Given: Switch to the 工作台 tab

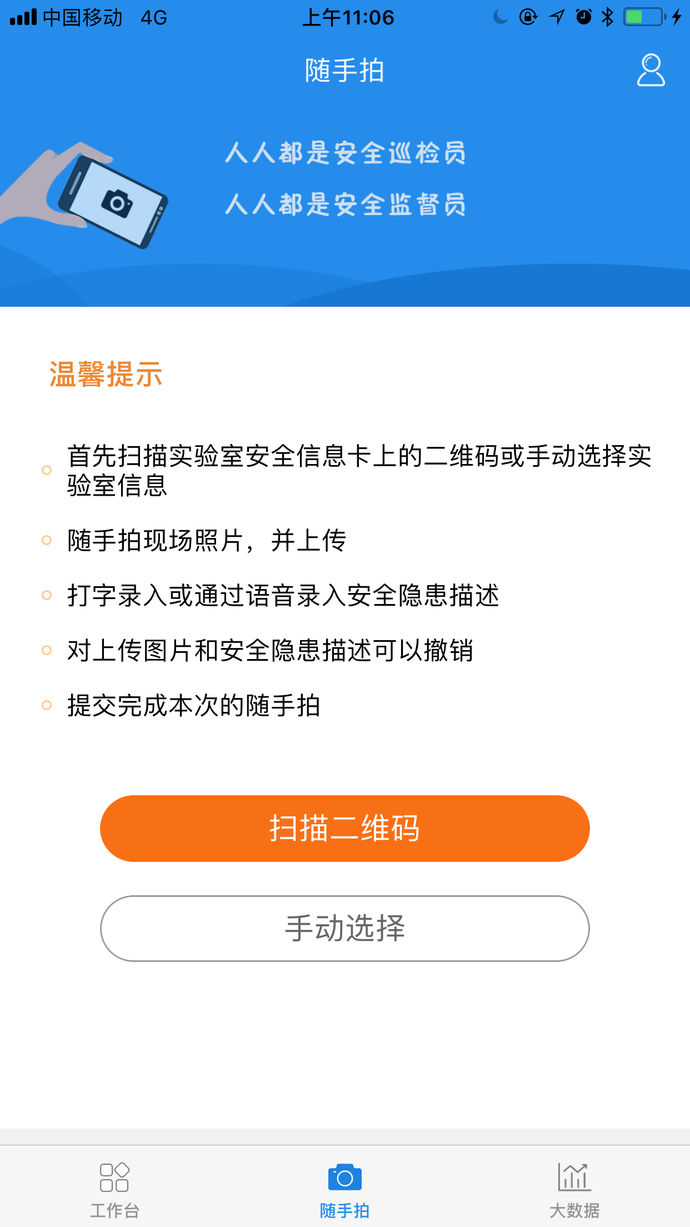Looking at the screenshot, I should click(115, 1188).
